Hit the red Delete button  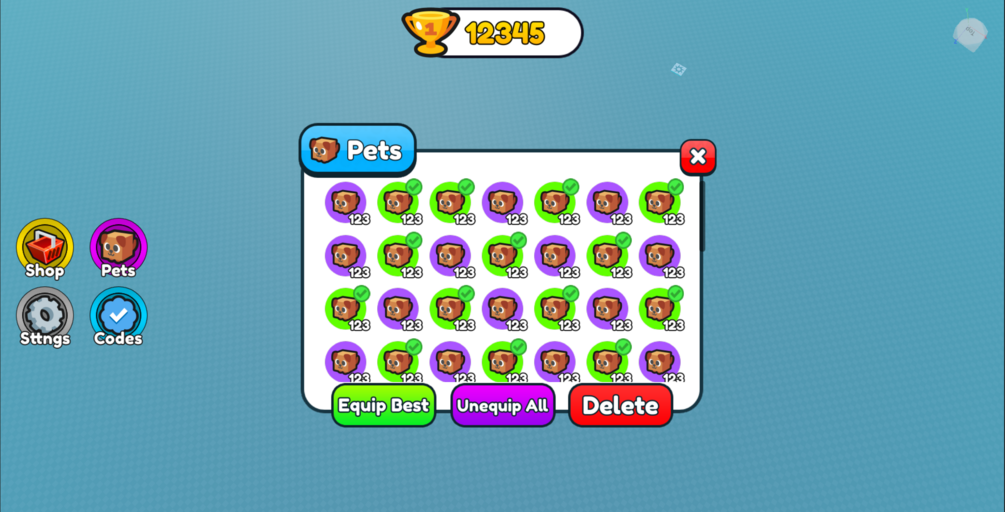point(620,405)
